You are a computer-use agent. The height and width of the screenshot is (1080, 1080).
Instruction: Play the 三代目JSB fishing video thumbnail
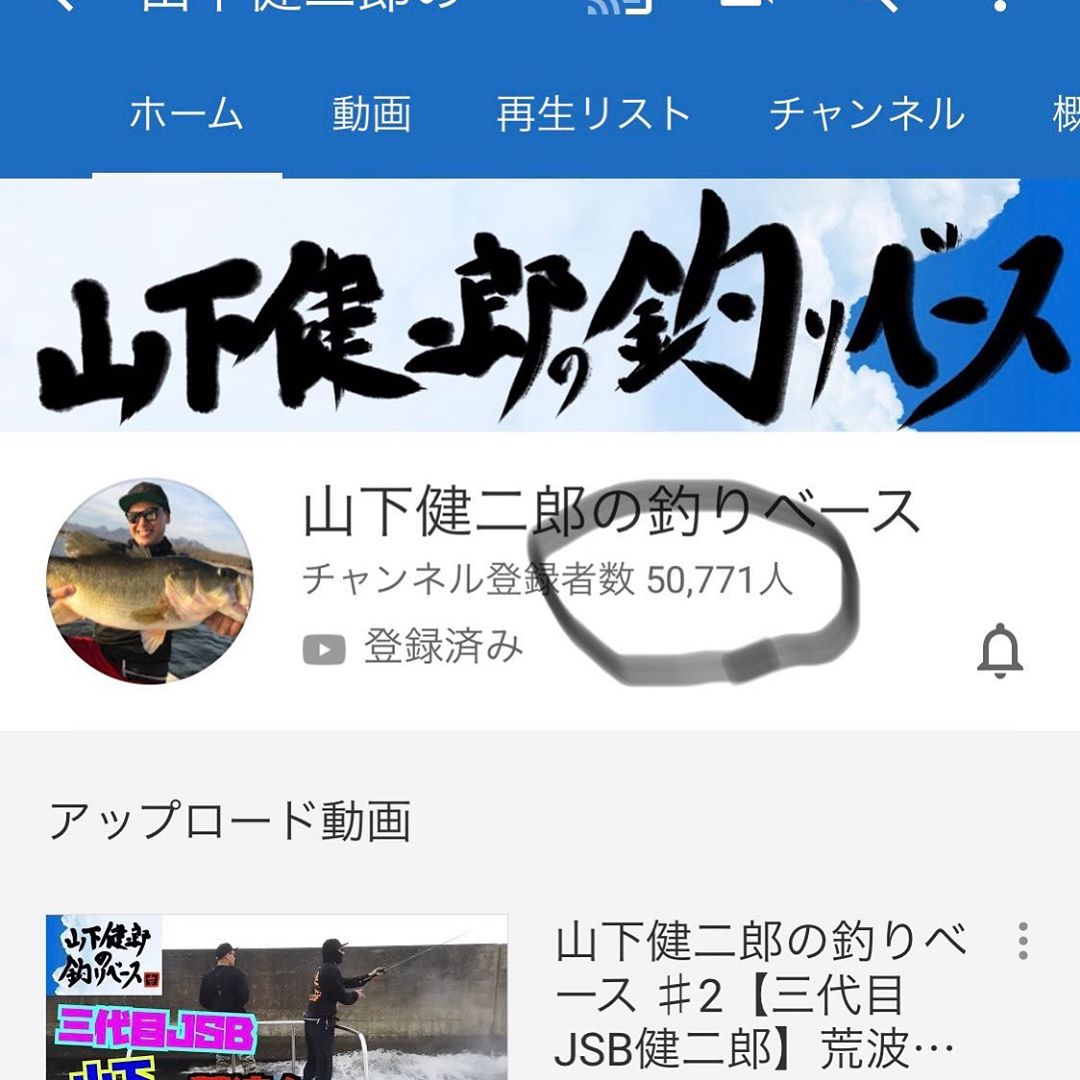[276, 998]
